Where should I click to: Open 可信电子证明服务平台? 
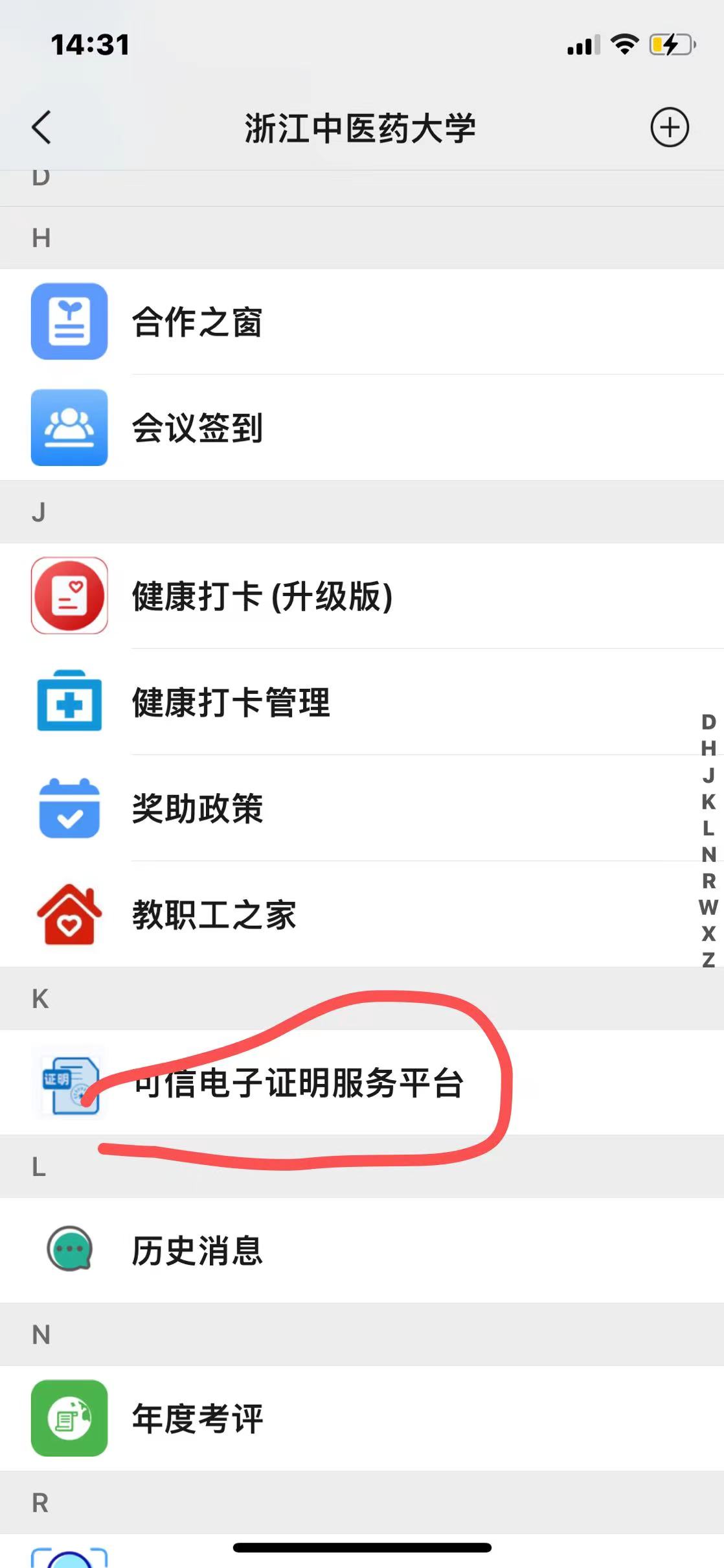(x=298, y=1083)
